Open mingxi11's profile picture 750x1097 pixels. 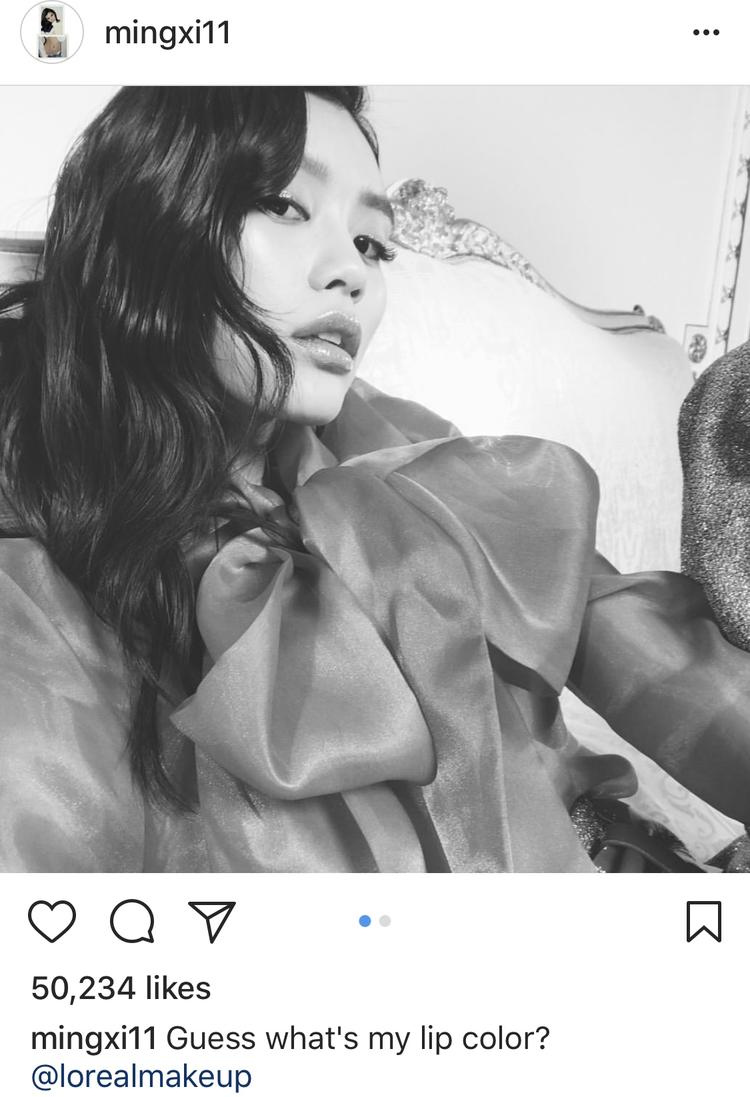(51, 32)
